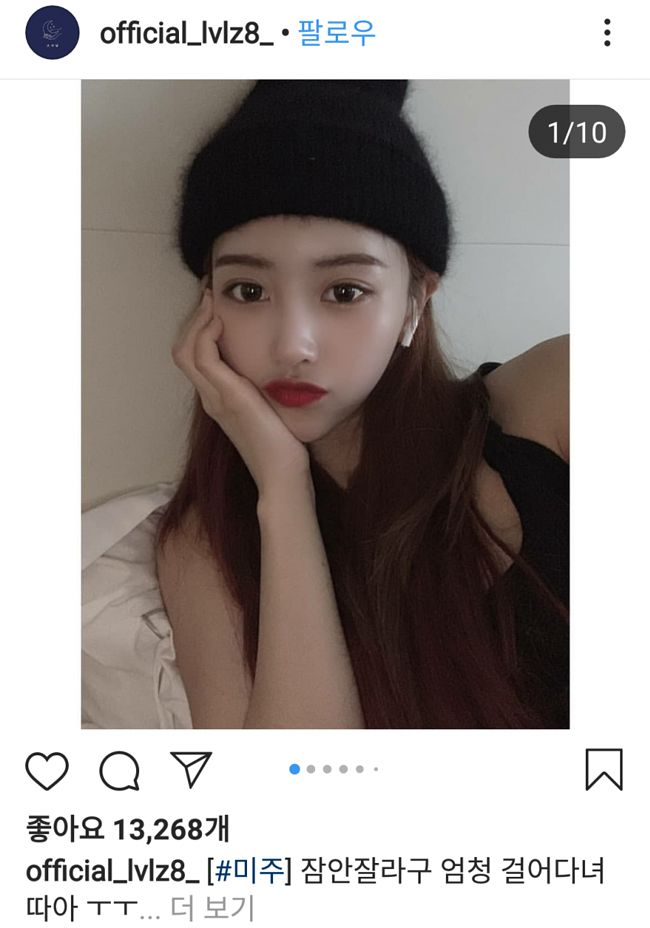Screen dimensions: 650x928
Task: Share the post with paper plane icon
Action: [x=190, y=769]
